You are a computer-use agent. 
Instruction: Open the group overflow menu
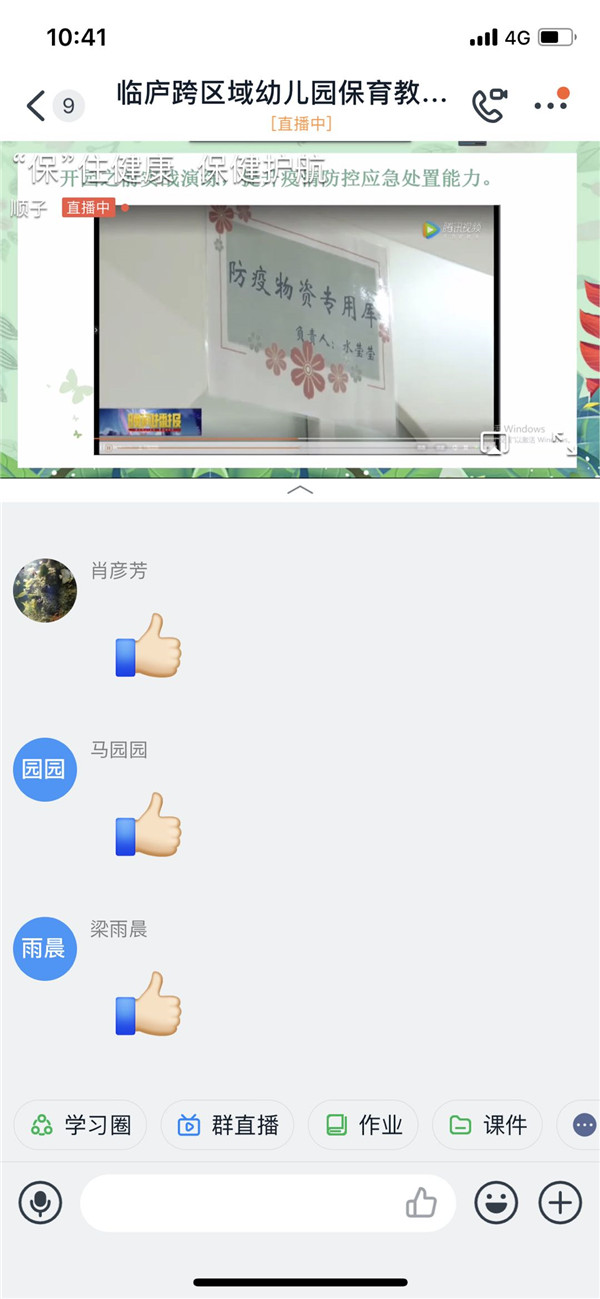550,105
